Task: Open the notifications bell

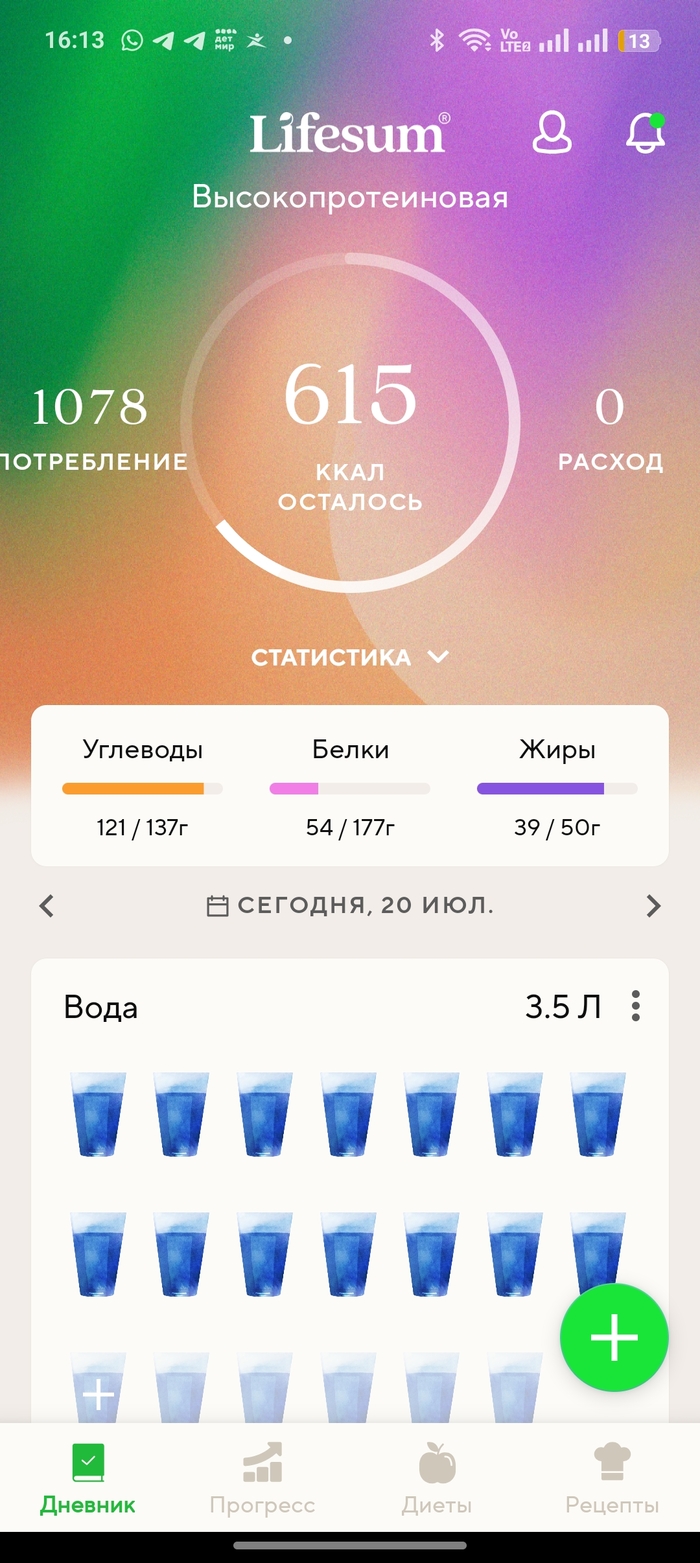Action: [645, 133]
